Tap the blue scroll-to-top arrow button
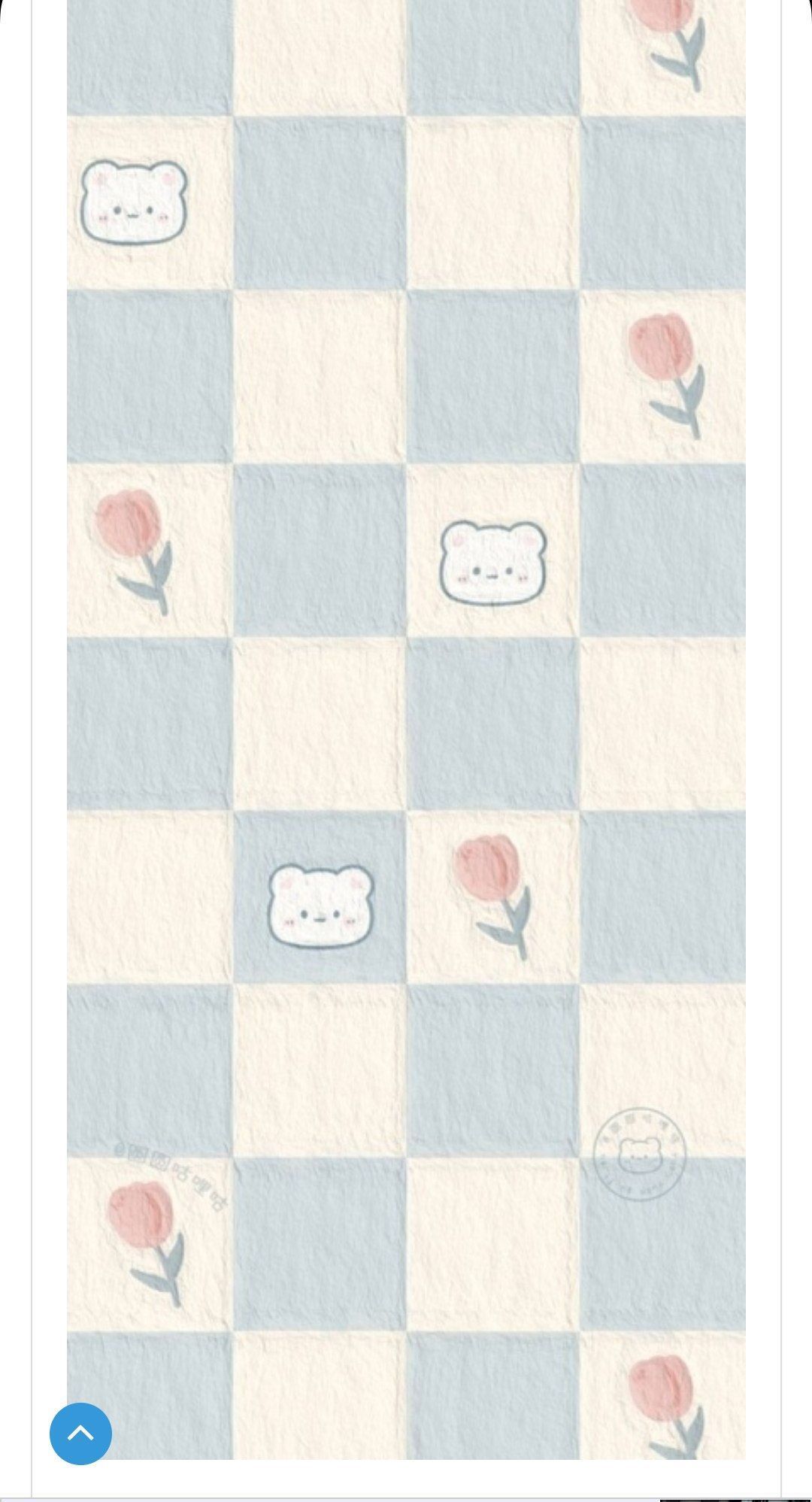This screenshot has width=812, height=1502. 80,1433
